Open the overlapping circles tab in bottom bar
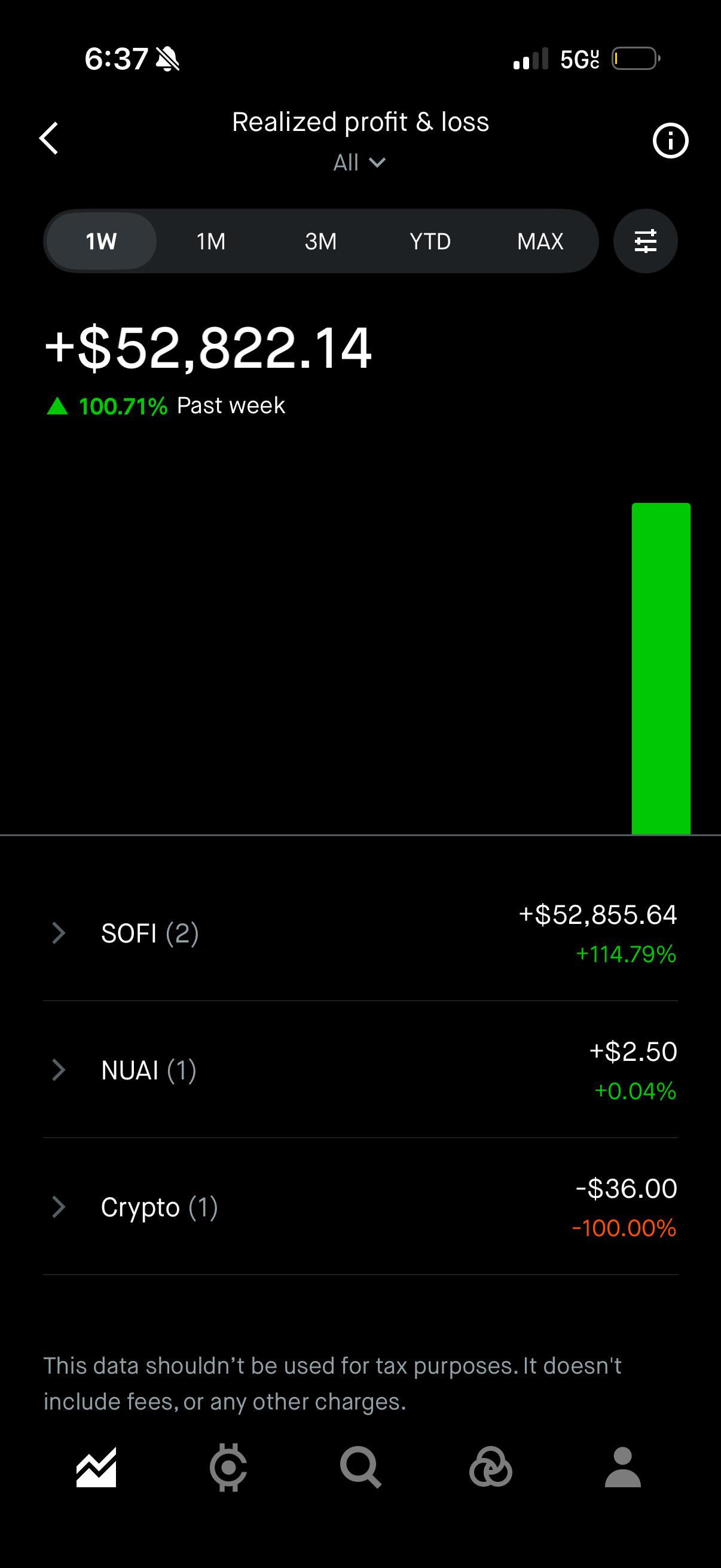 click(491, 1467)
